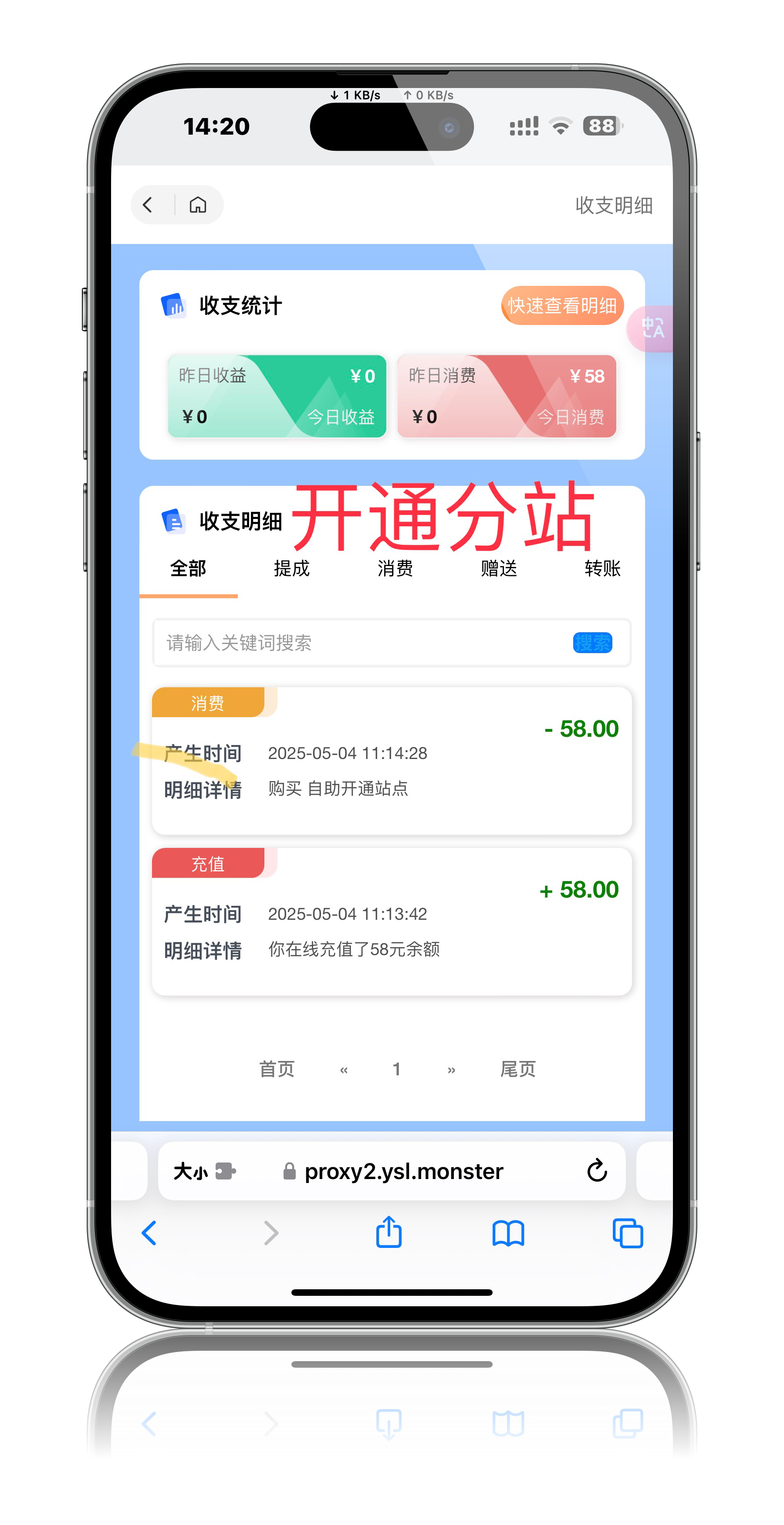Tap the blue 搜索 button
This screenshot has height=1525, width=784.
(592, 643)
